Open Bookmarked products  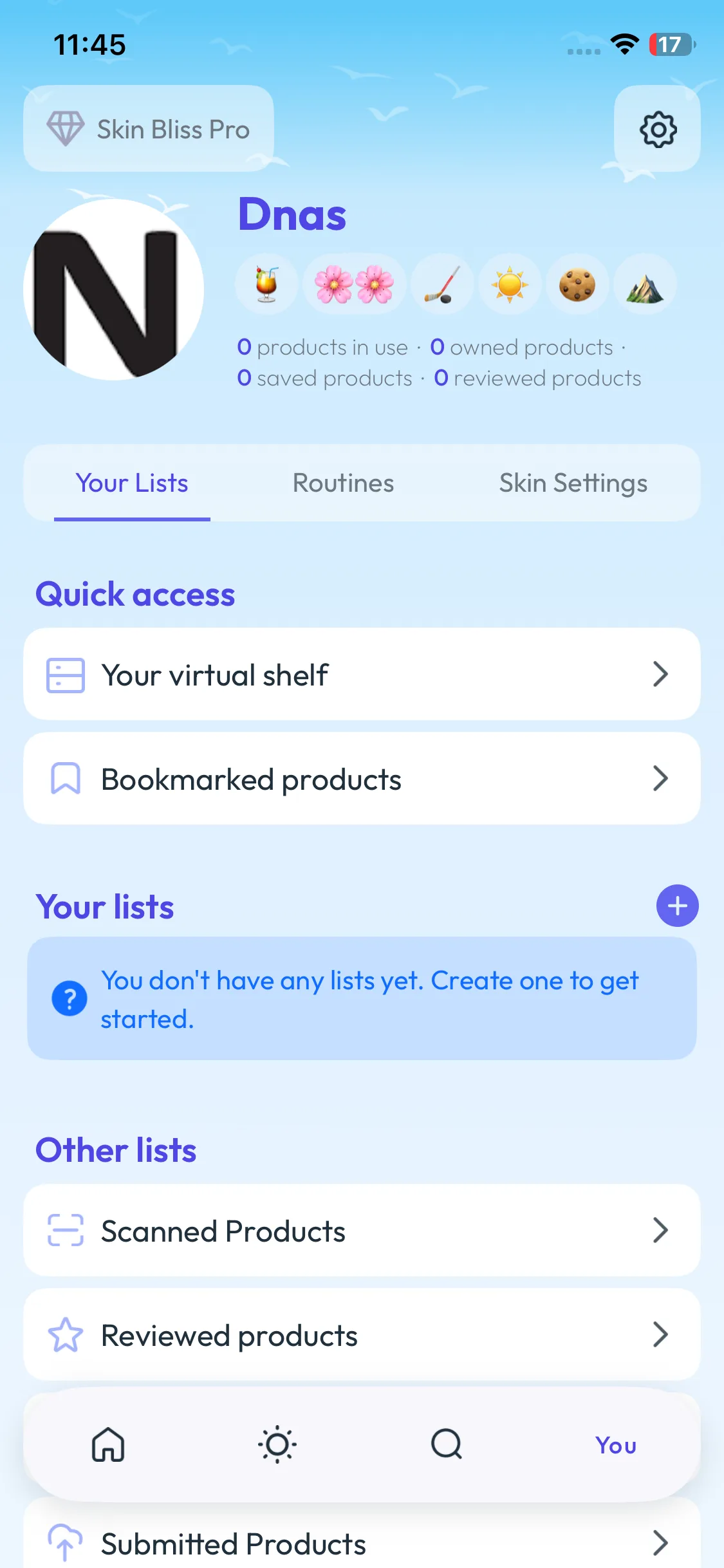[x=362, y=779]
